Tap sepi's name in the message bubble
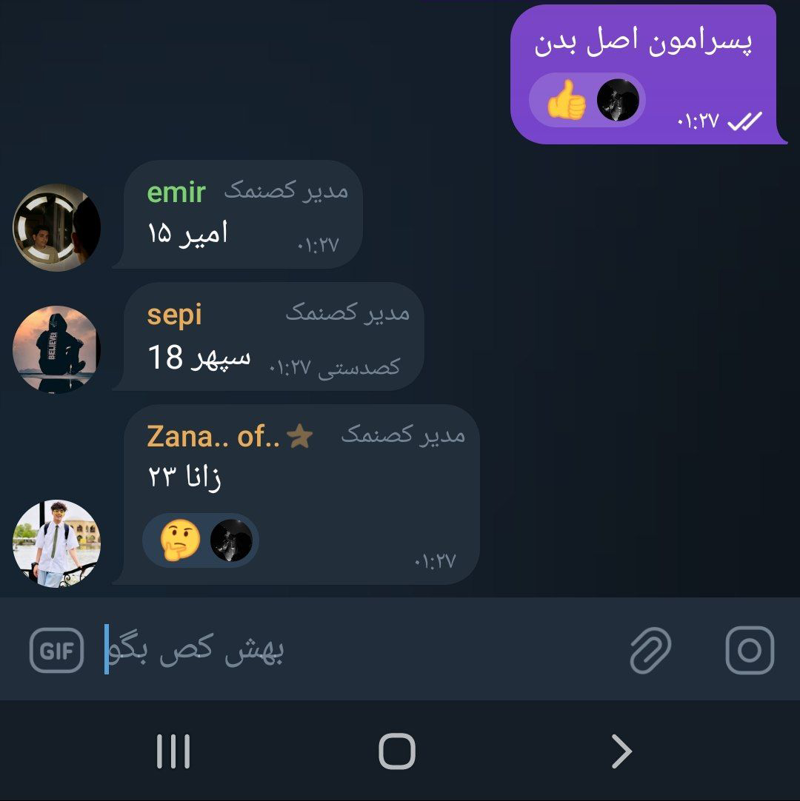800x801 pixels. click(x=174, y=314)
